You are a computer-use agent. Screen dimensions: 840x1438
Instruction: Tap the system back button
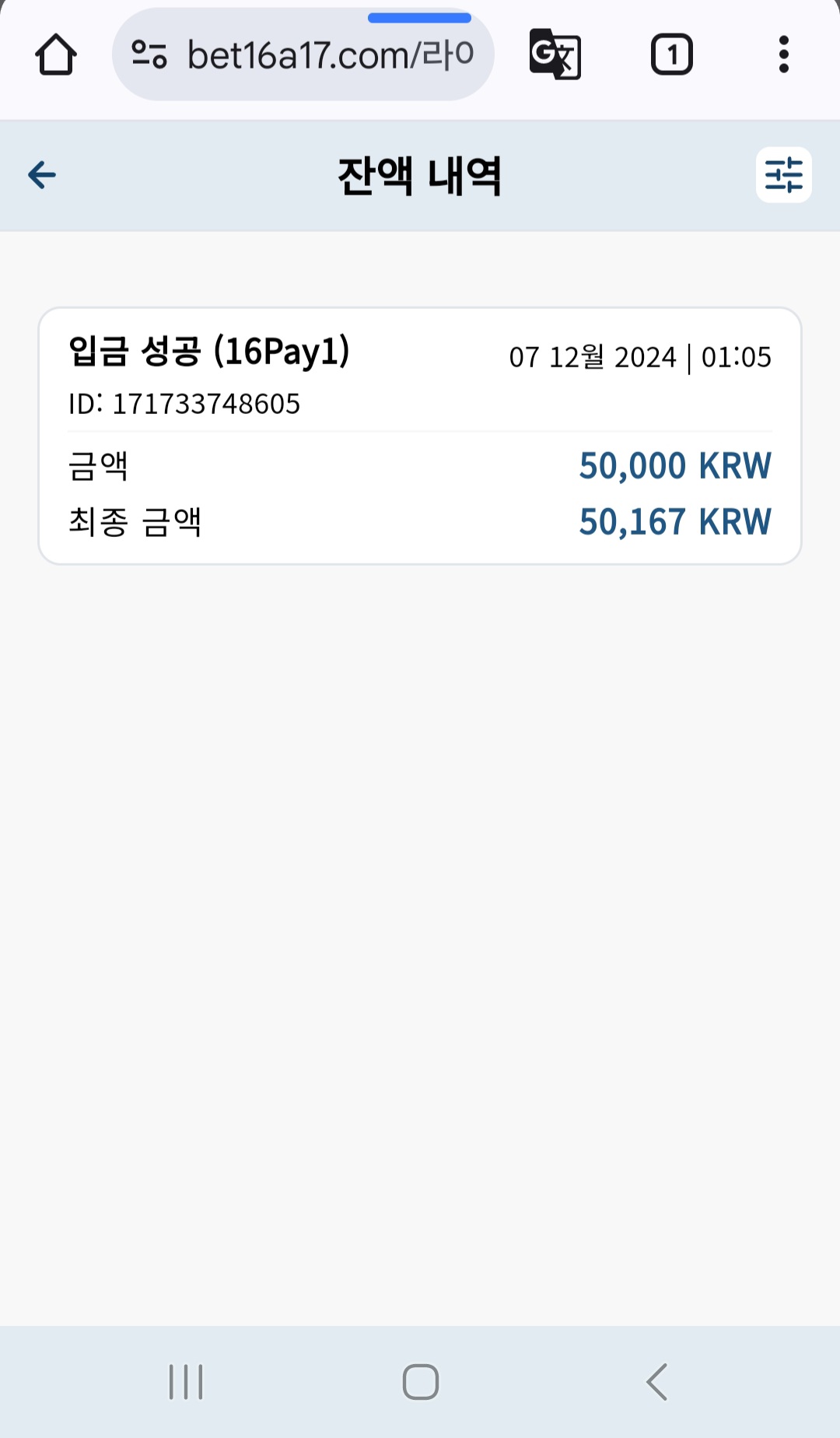657,1382
